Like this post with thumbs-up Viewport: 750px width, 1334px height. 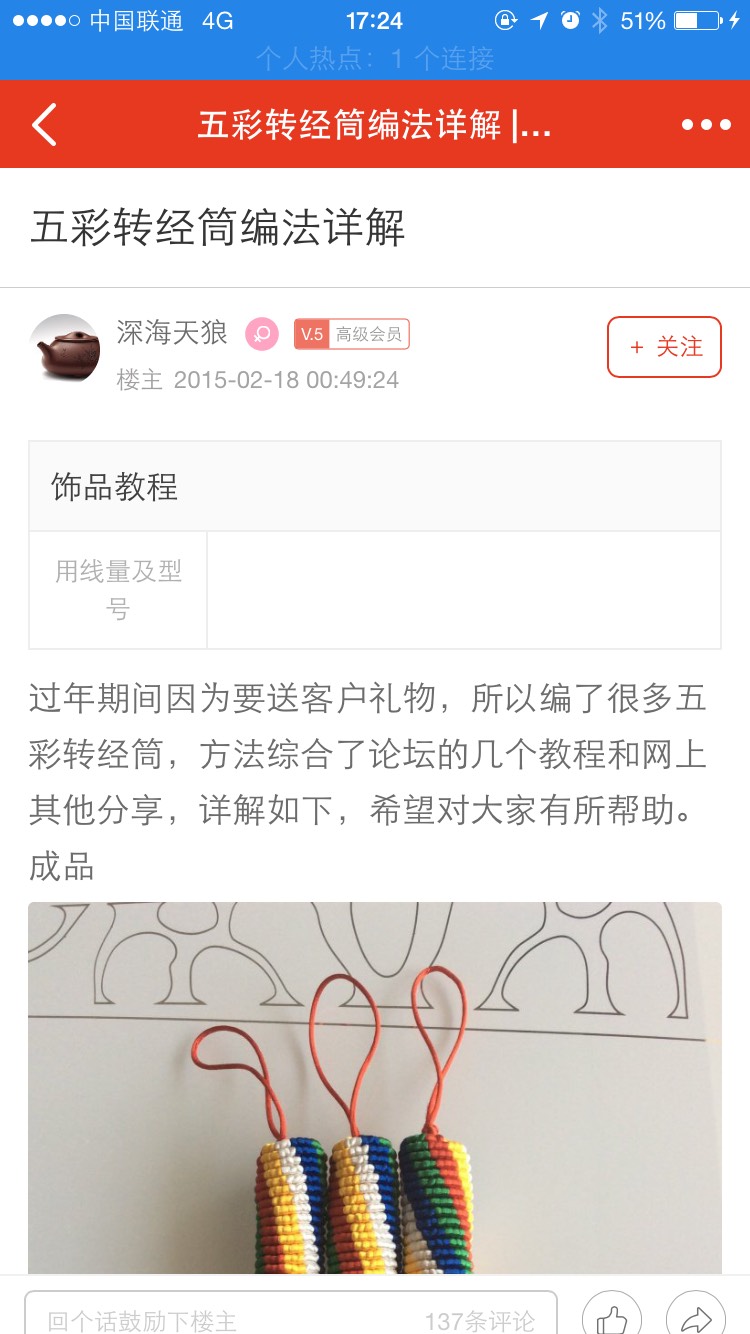tap(611, 1318)
